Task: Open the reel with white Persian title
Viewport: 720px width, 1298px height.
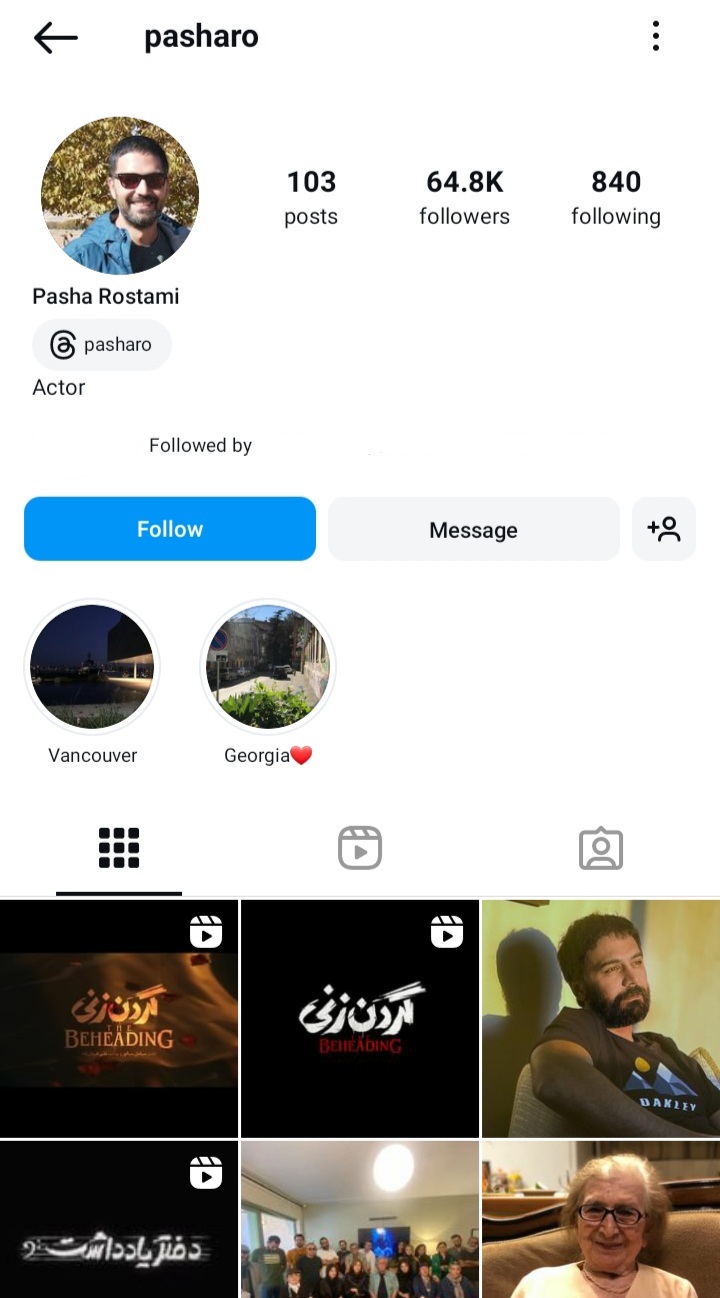Action: tap(119, 1220)
